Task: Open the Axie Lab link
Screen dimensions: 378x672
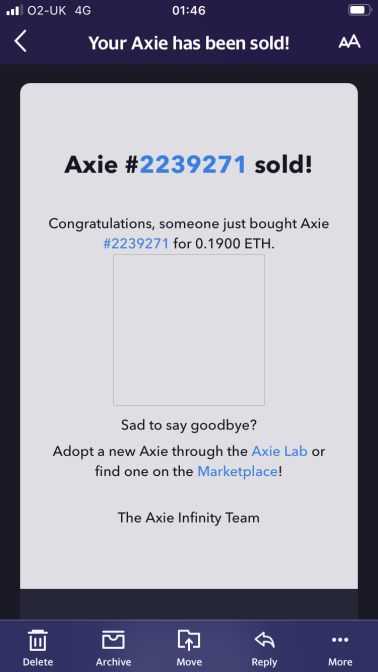Action: (279, 451)
